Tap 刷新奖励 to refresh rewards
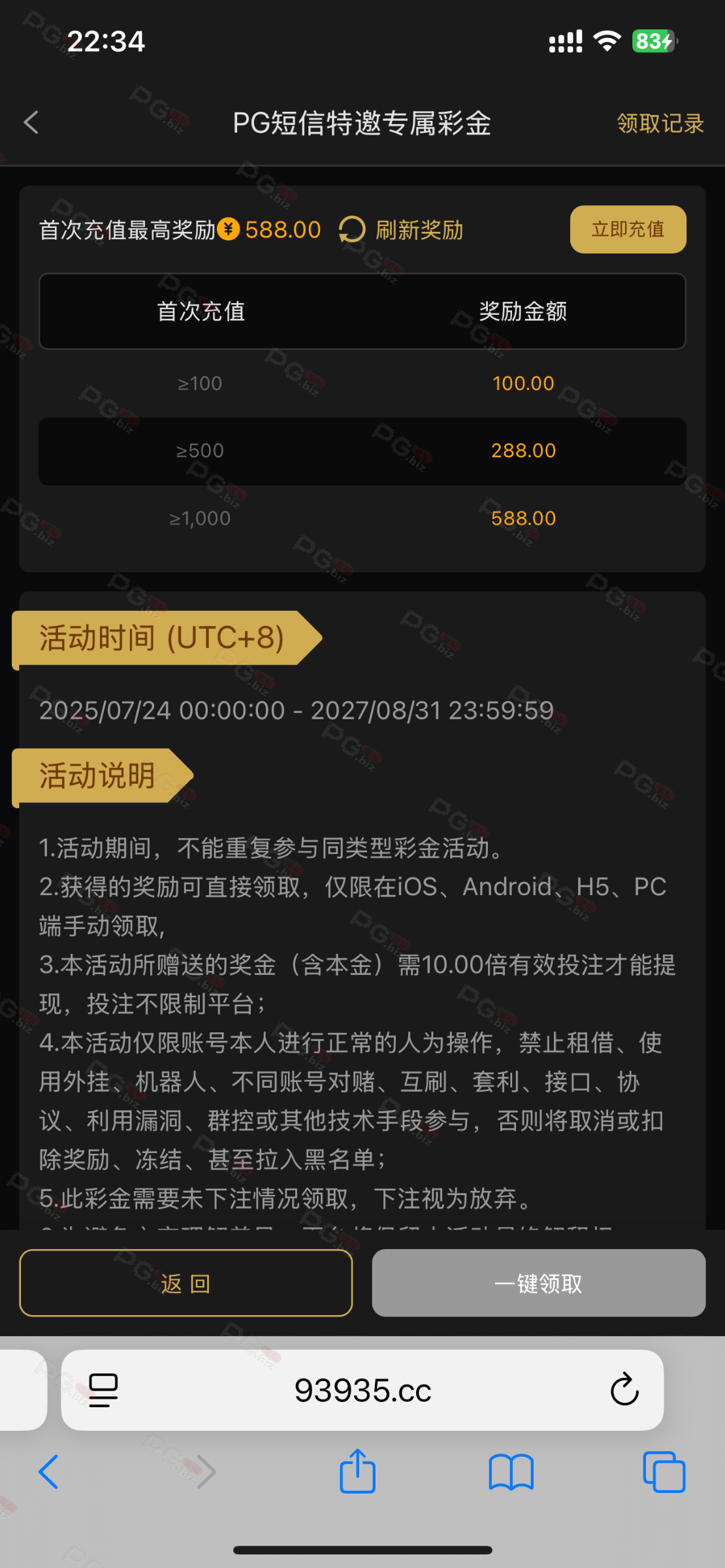The width and height of the screenshot is (725, 1568). (401, 230)
